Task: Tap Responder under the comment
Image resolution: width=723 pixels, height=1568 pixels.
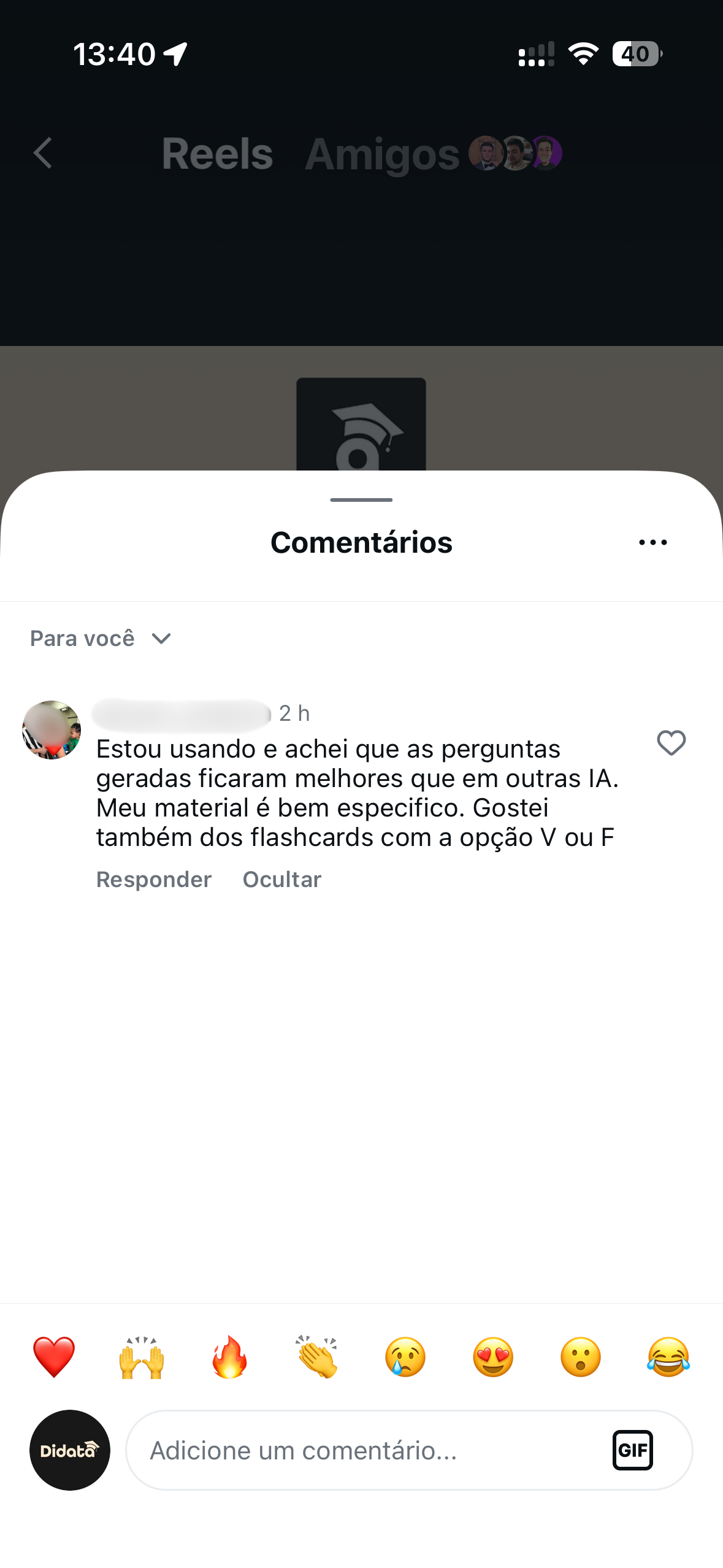Action: [x=154, y=879]
